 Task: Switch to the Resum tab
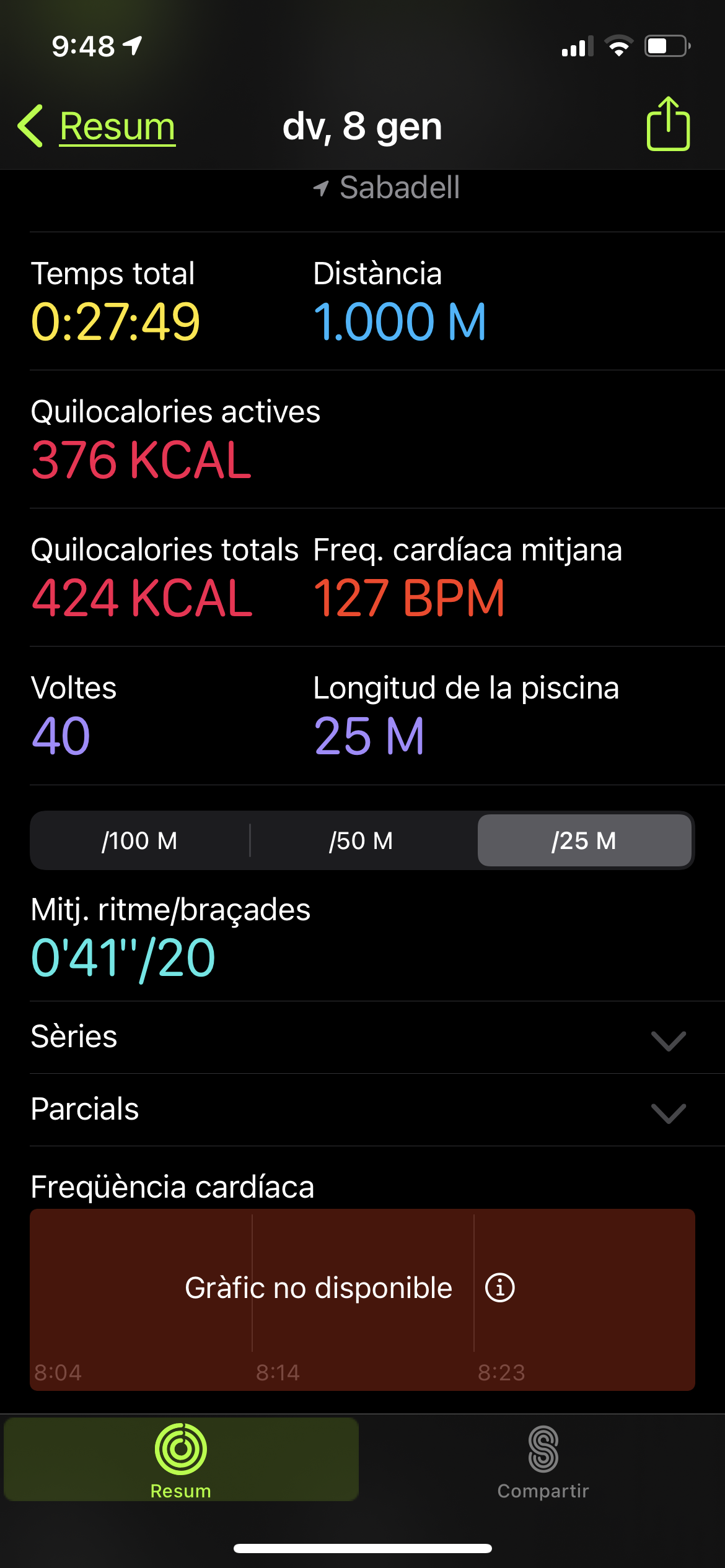point(181,1460)
